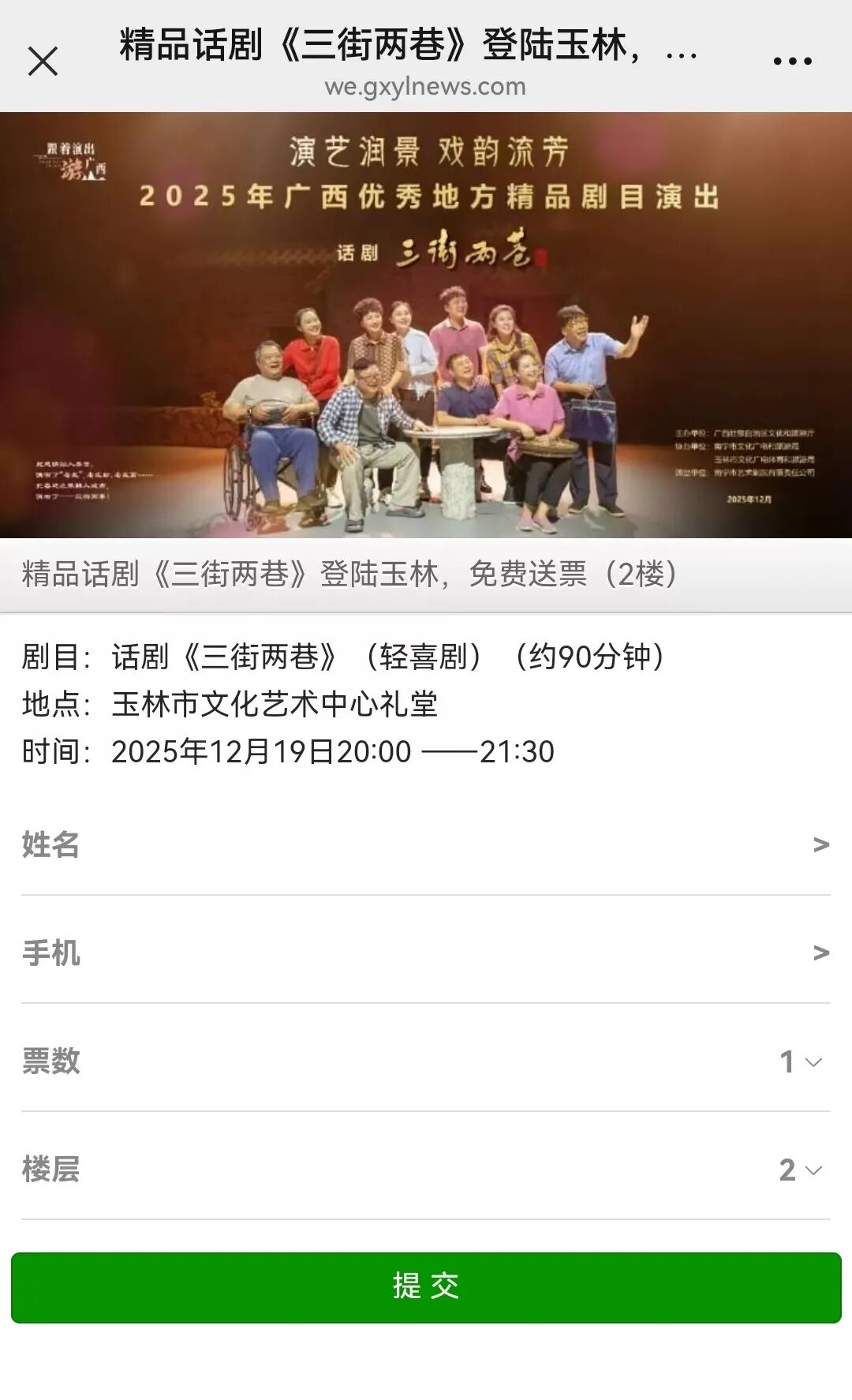Expand the 票数 ticket count dropdown
852x1400 pixels.
point(800,1061)
